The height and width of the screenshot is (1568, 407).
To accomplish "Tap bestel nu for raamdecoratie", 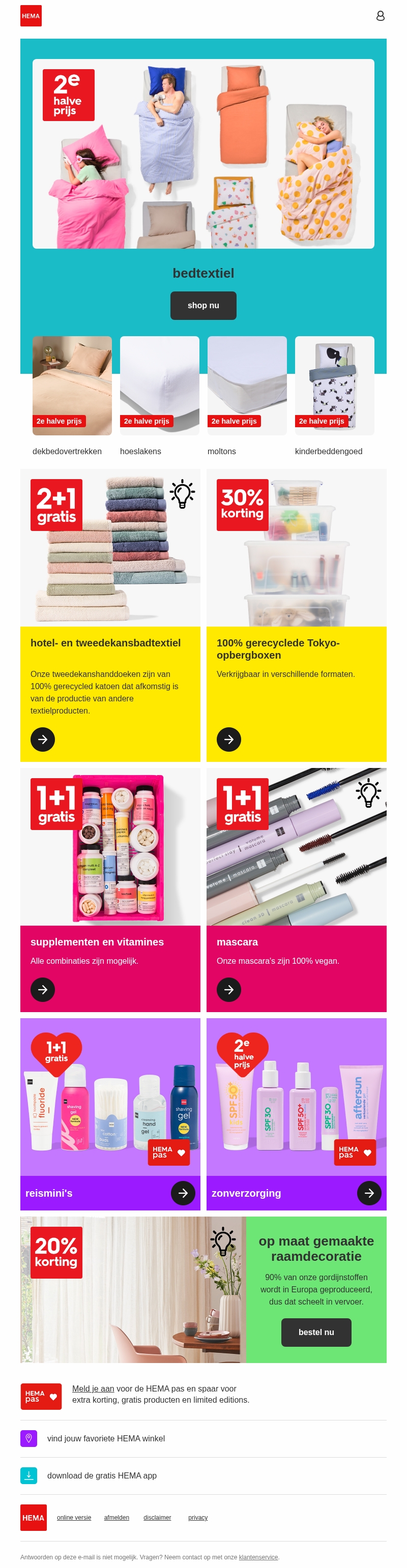I will point(315,1332).
